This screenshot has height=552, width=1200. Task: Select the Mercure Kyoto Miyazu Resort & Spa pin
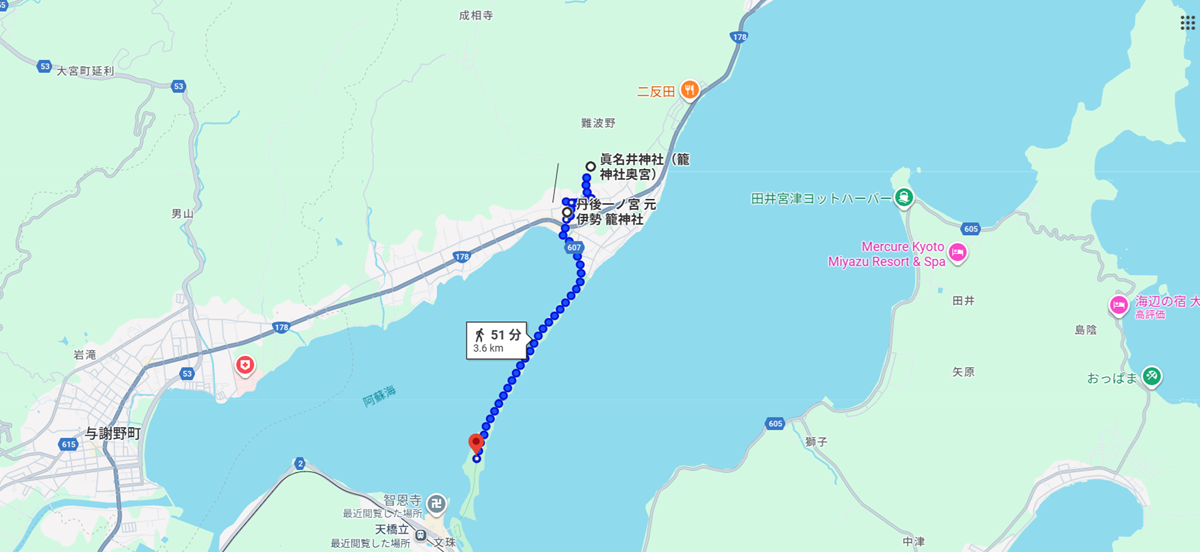[x=957, y=252]
